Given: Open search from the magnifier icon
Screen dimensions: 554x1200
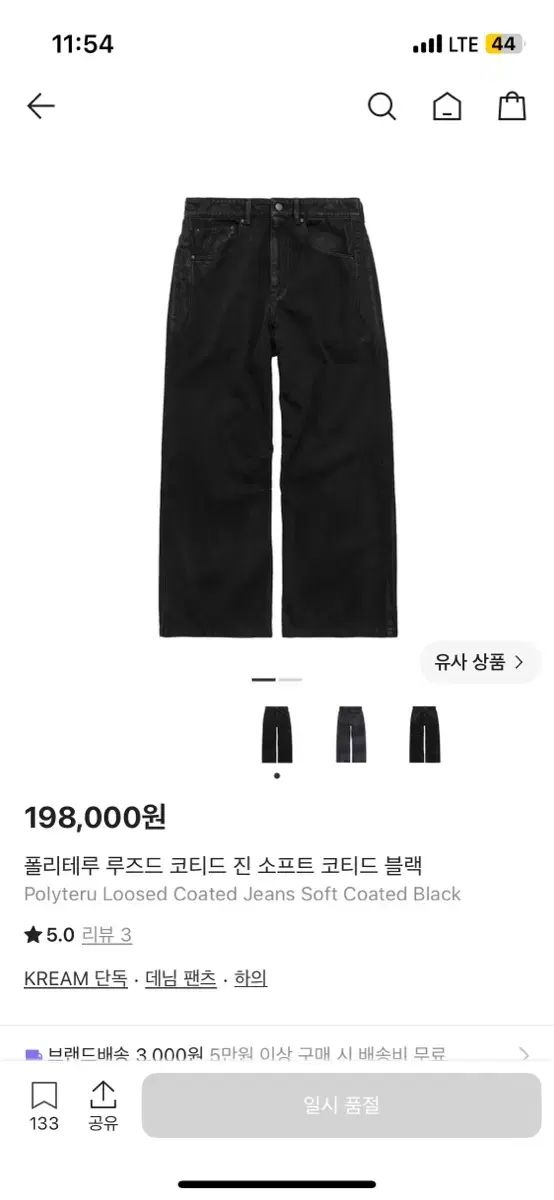Looking at the screenshot, I should coord(382,106).
